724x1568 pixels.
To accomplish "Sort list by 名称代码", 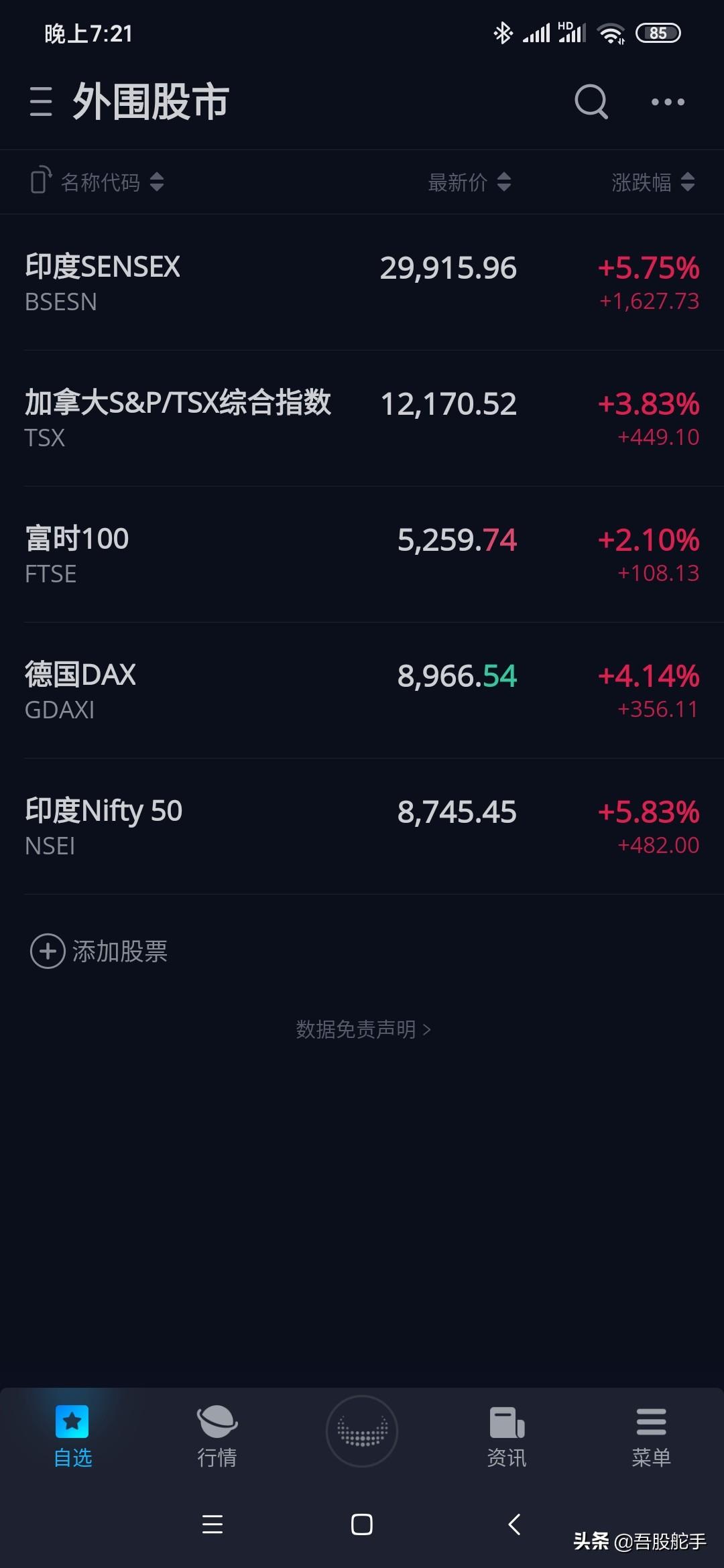I will [x=113, y=182].
